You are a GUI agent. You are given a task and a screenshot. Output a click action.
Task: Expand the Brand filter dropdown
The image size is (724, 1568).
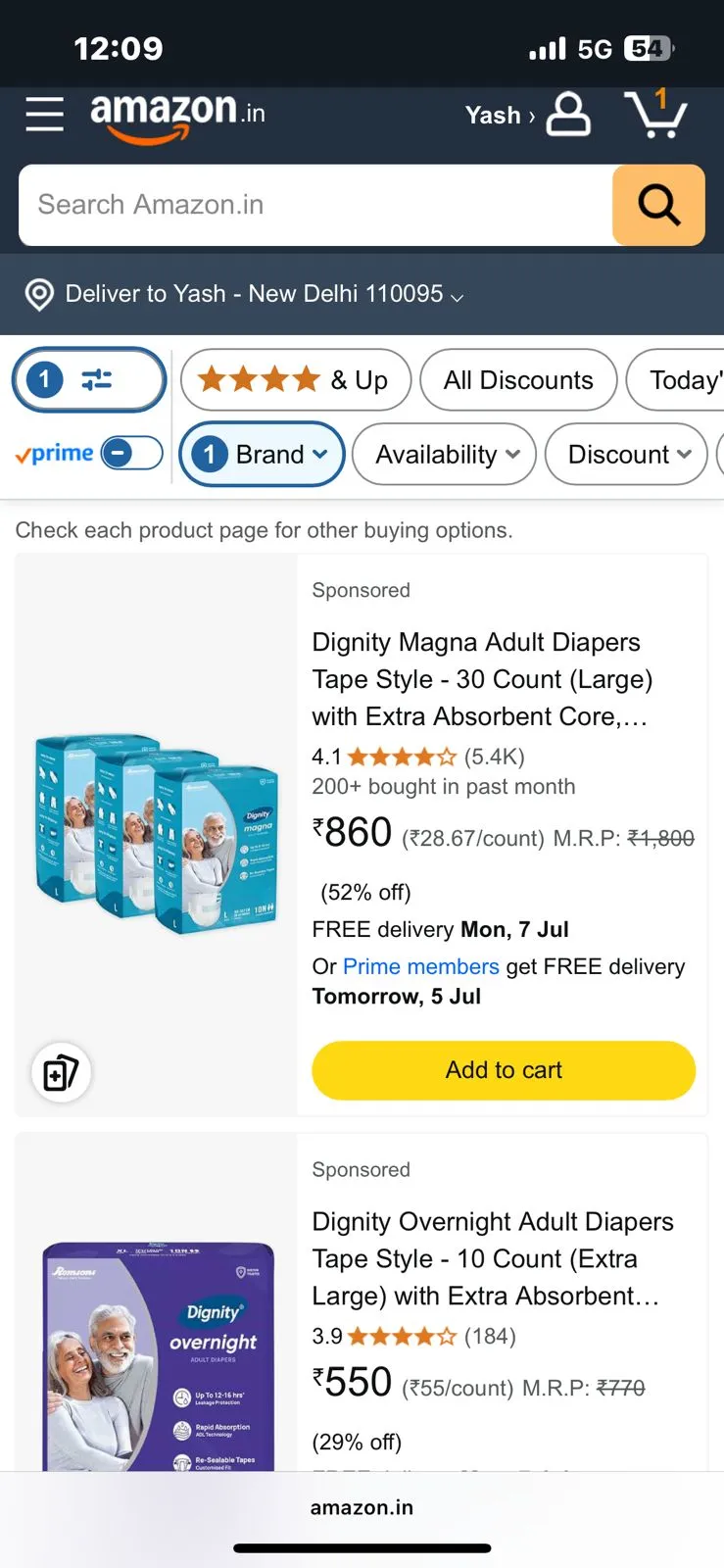pos(263,455)
